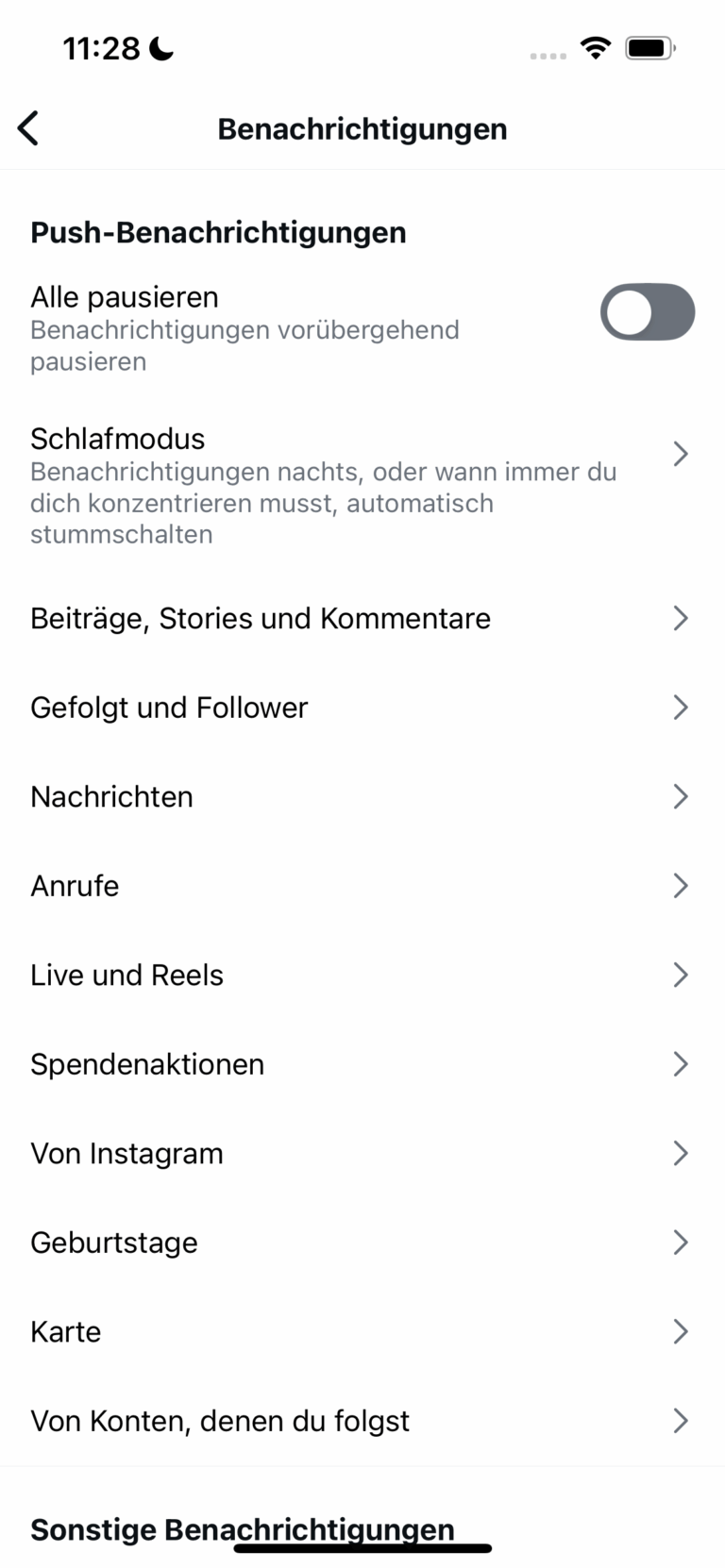This screenshot has width=725, height=1568.
Task: Click the chevron beside Spendenaktionen
Action: (682, 1064)
